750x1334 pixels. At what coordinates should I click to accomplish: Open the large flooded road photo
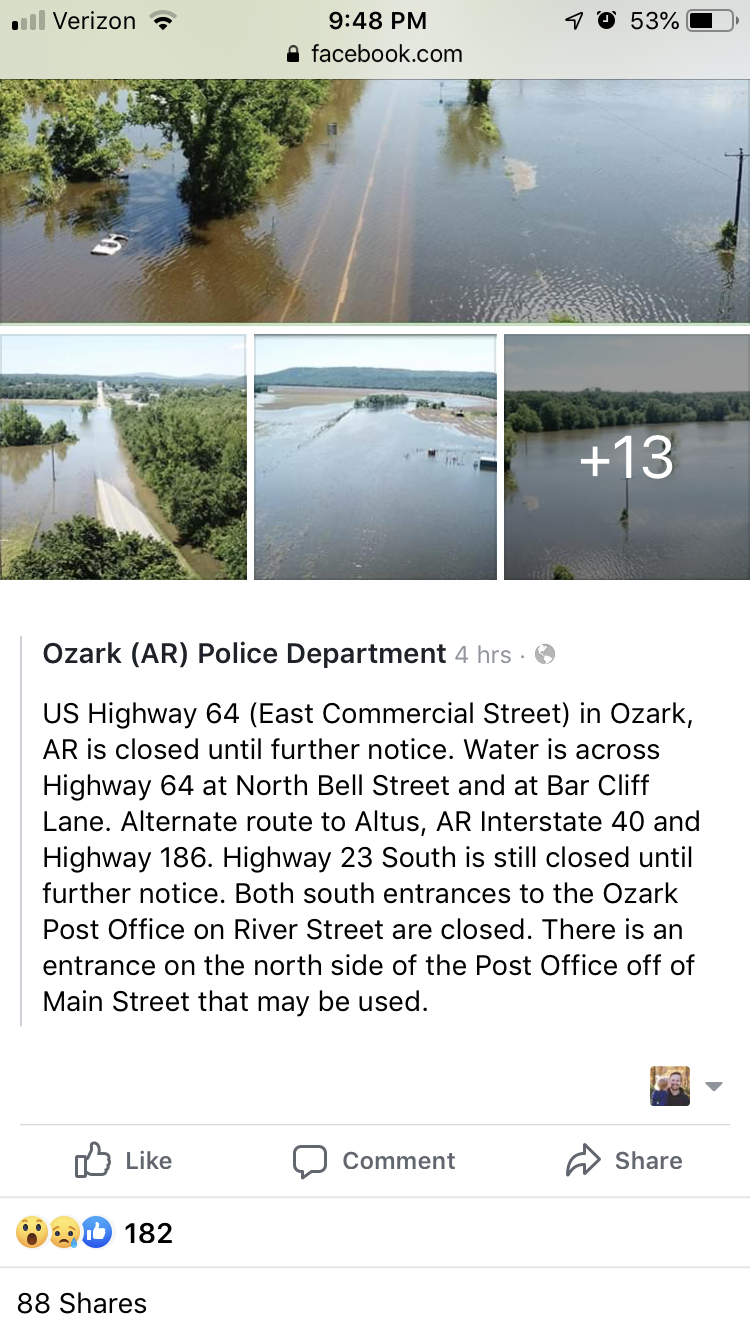point(375,200)
